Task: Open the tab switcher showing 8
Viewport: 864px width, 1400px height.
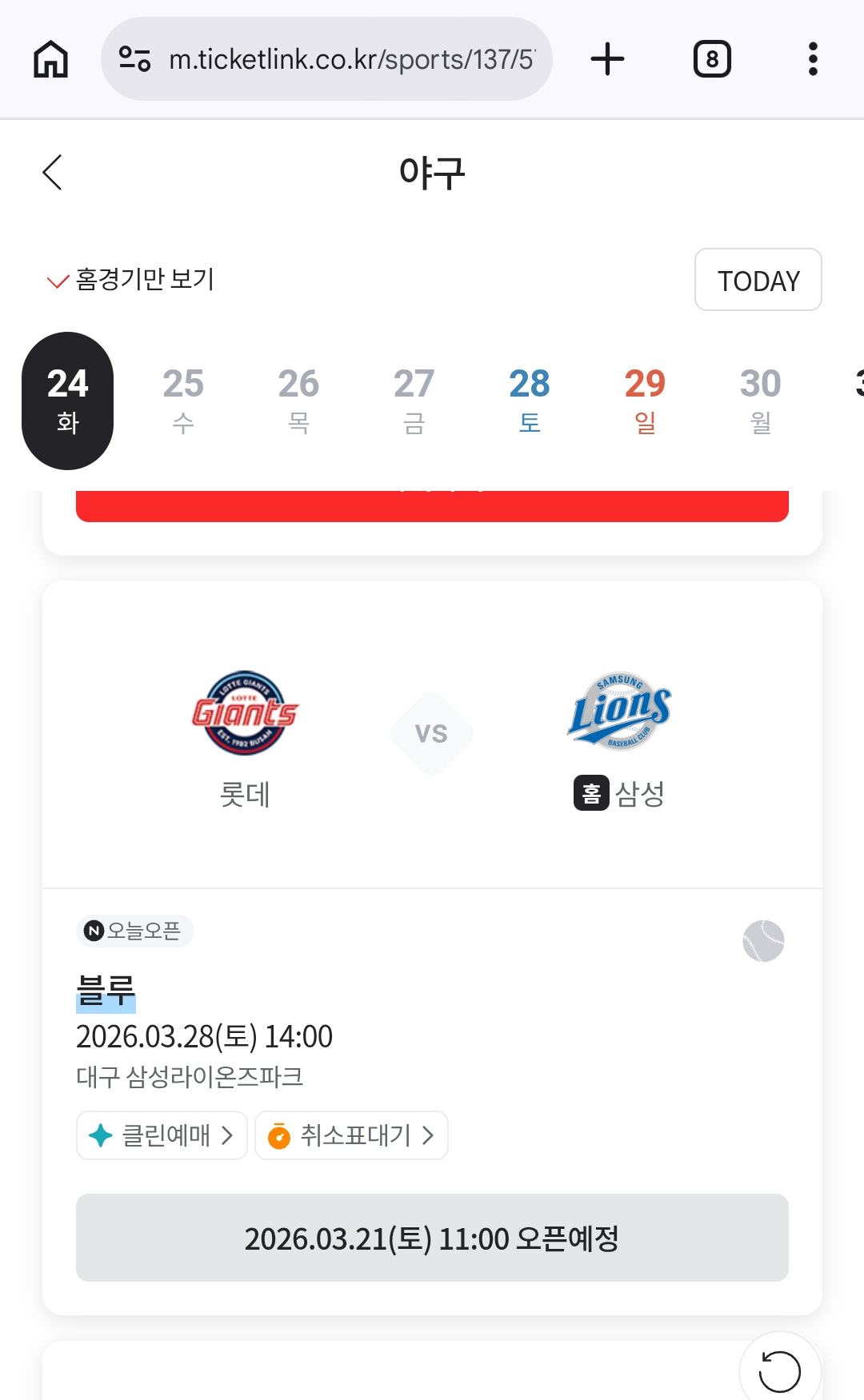Action: (712, 59)
